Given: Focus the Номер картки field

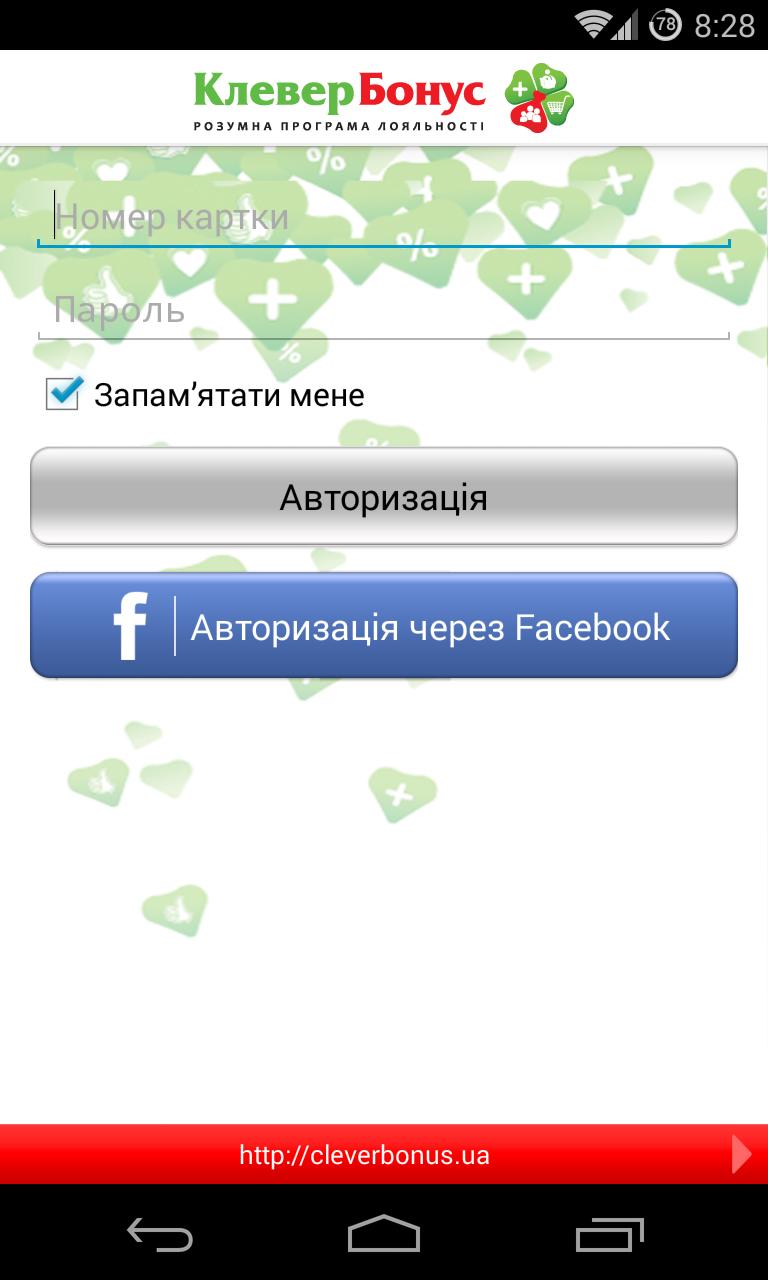Looking at the screenshot, I should (x=384, y=217).
